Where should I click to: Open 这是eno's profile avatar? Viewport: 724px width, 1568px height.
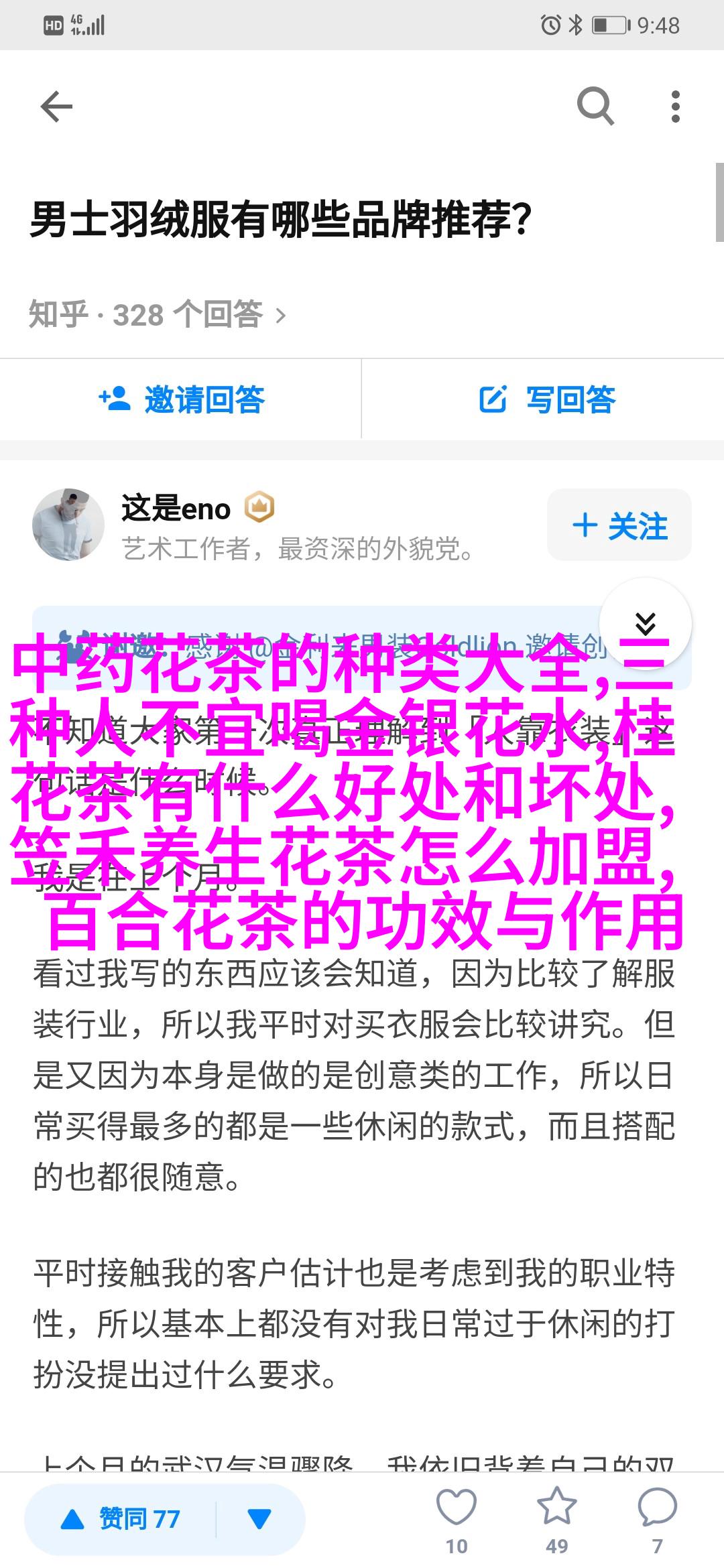click(68, 525)
